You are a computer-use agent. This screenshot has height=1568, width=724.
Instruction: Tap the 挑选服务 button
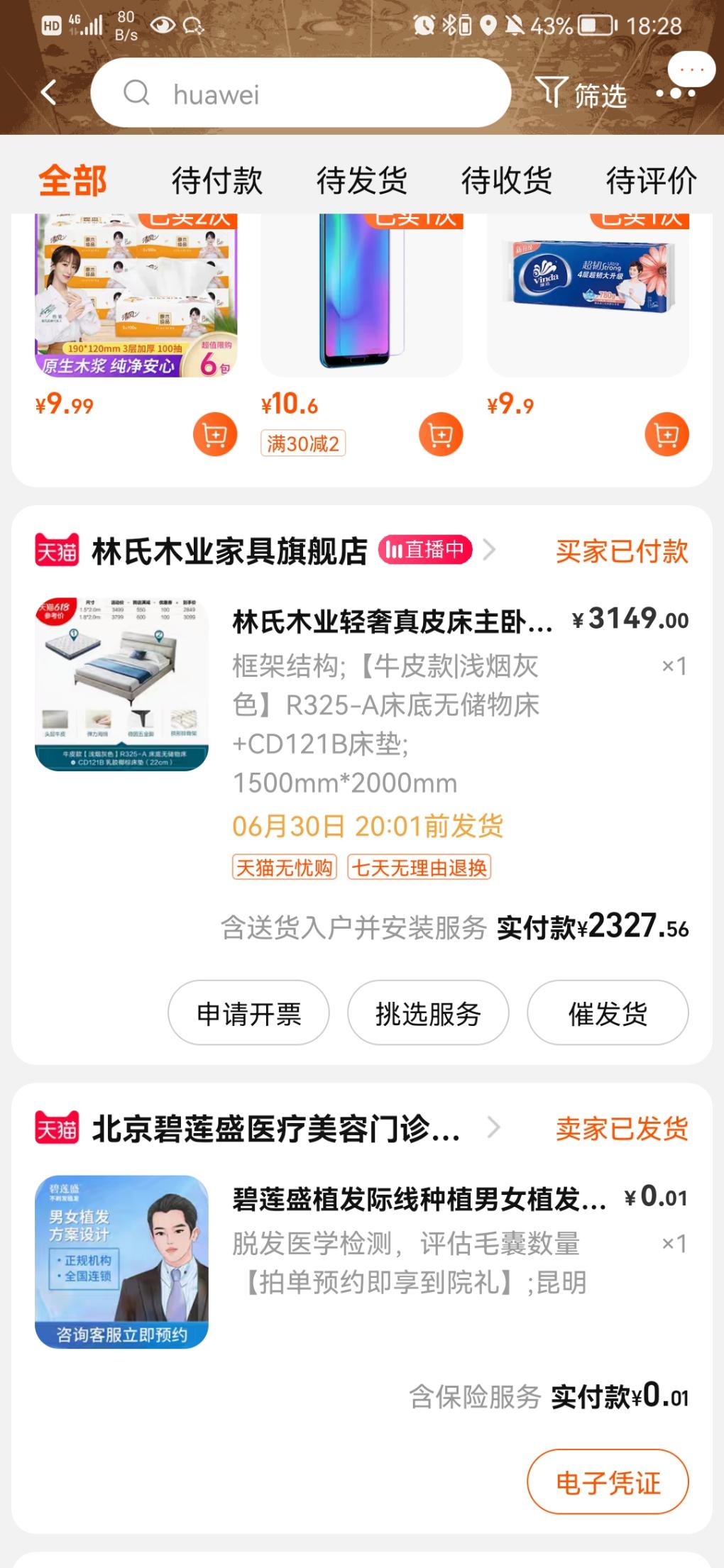(x=428, y=1012)
